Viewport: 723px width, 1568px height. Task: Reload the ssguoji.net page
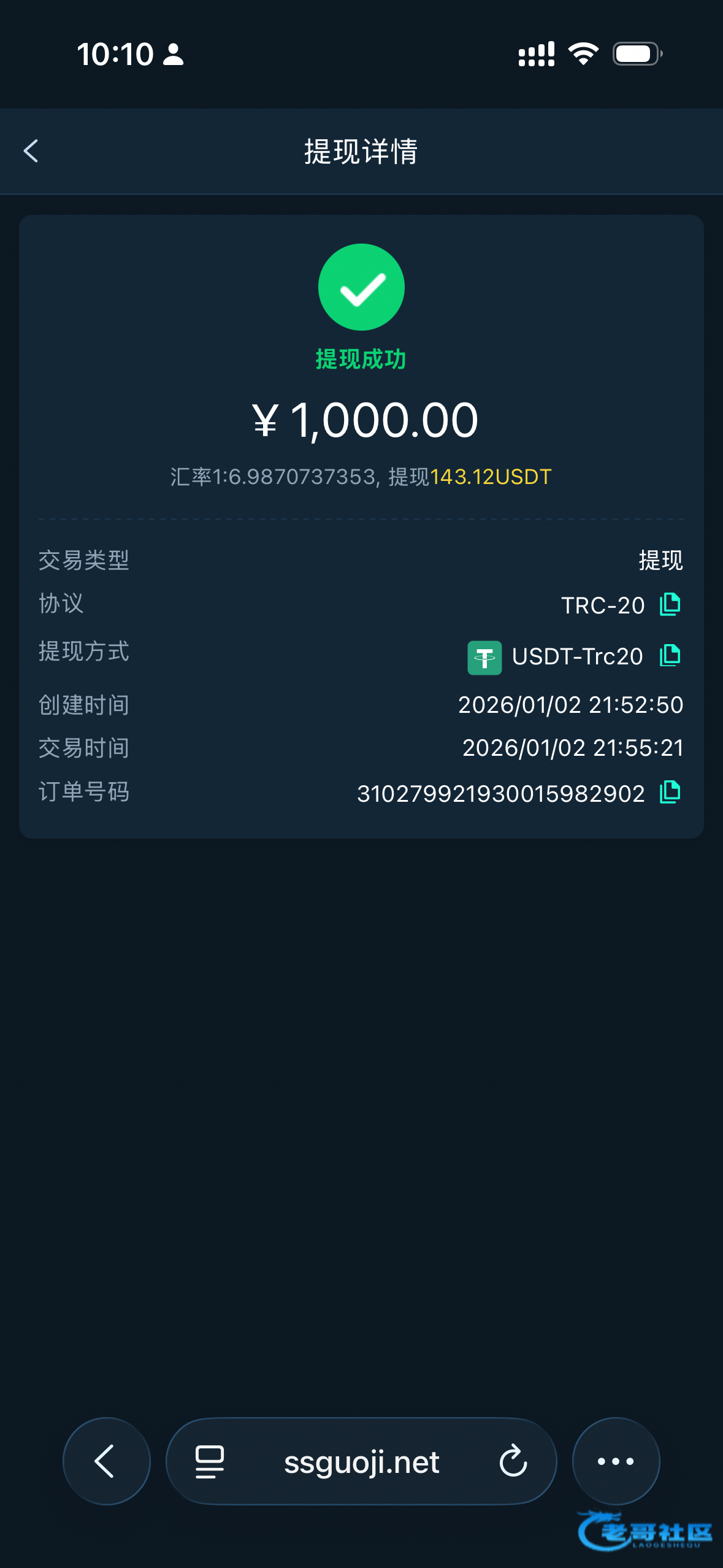513,1461
